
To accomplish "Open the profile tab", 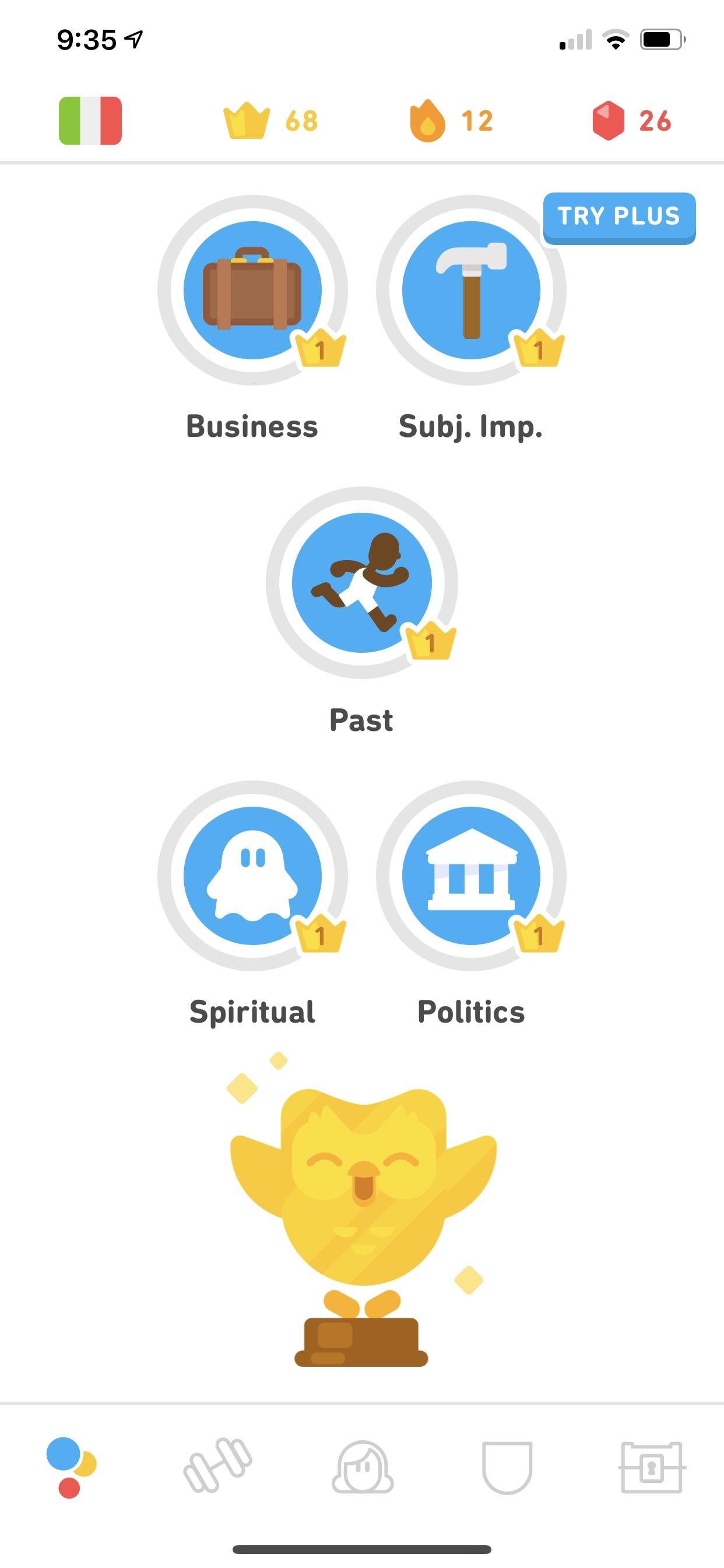I will click(x=363, y=1468).
